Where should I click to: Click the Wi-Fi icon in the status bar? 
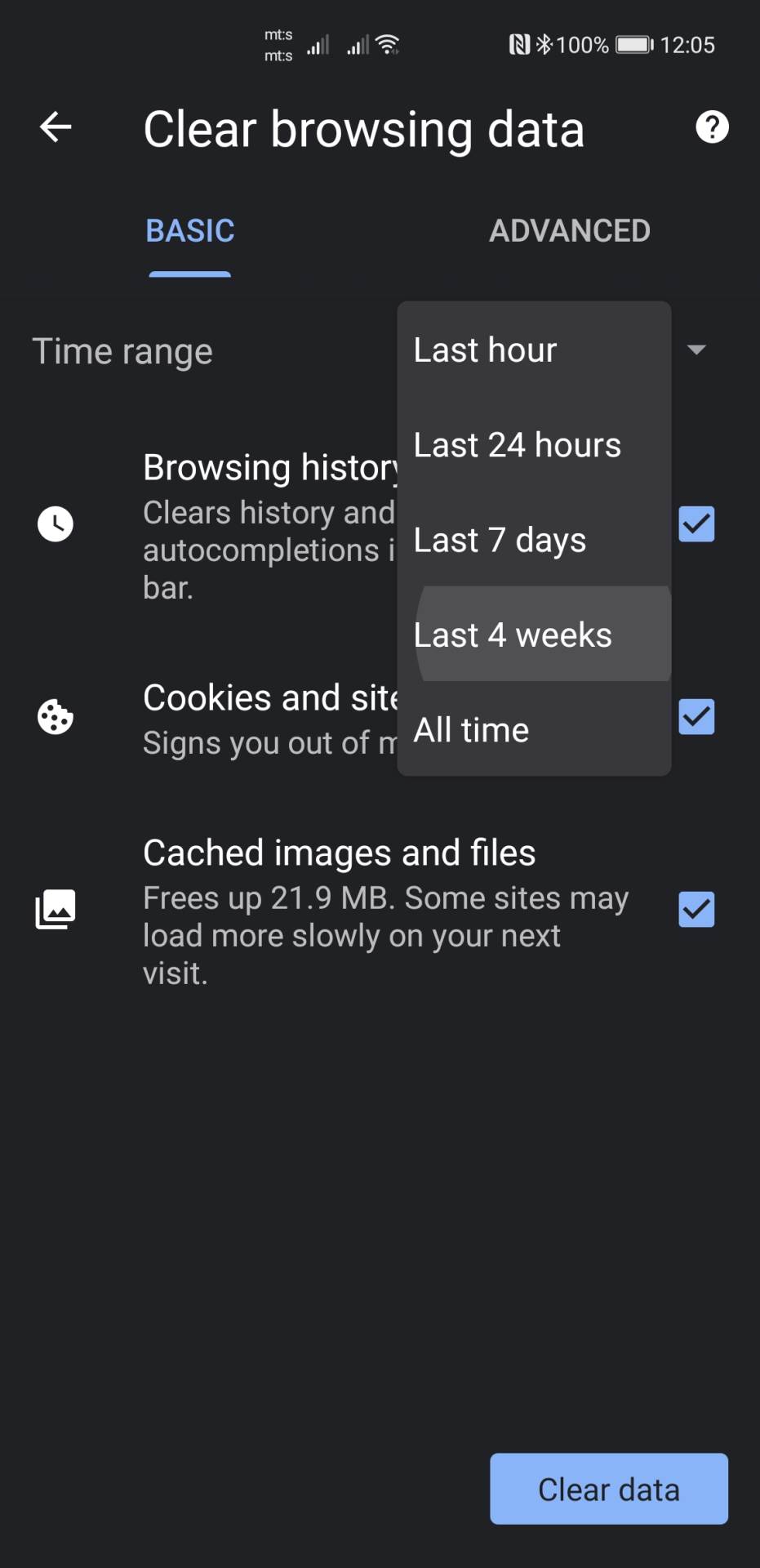coord(385,43)
